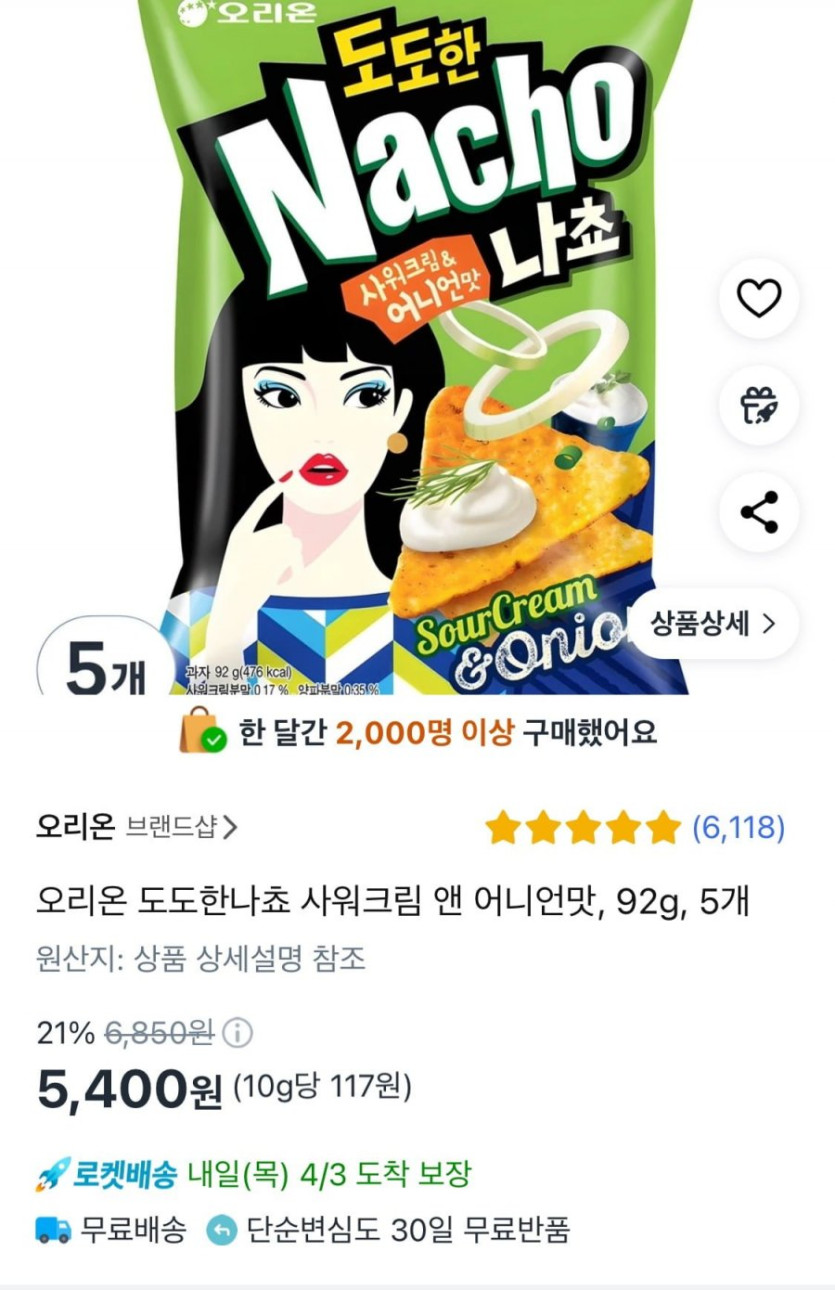Add product to wishlist with heart icon
The width and height of the screenshot is (835, 1290).
point(759,298)
